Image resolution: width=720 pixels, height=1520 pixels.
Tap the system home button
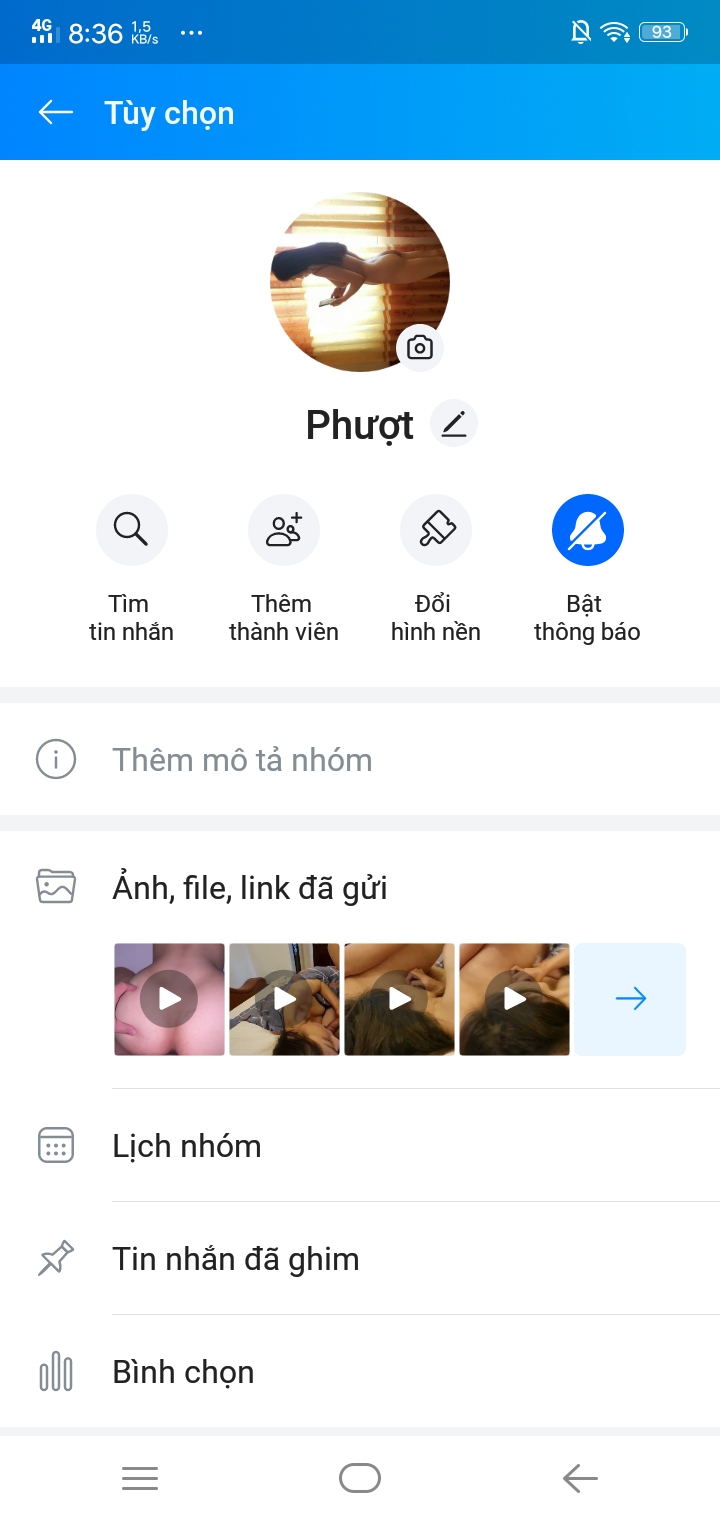pyautogui.click(x=360, y=1478)
